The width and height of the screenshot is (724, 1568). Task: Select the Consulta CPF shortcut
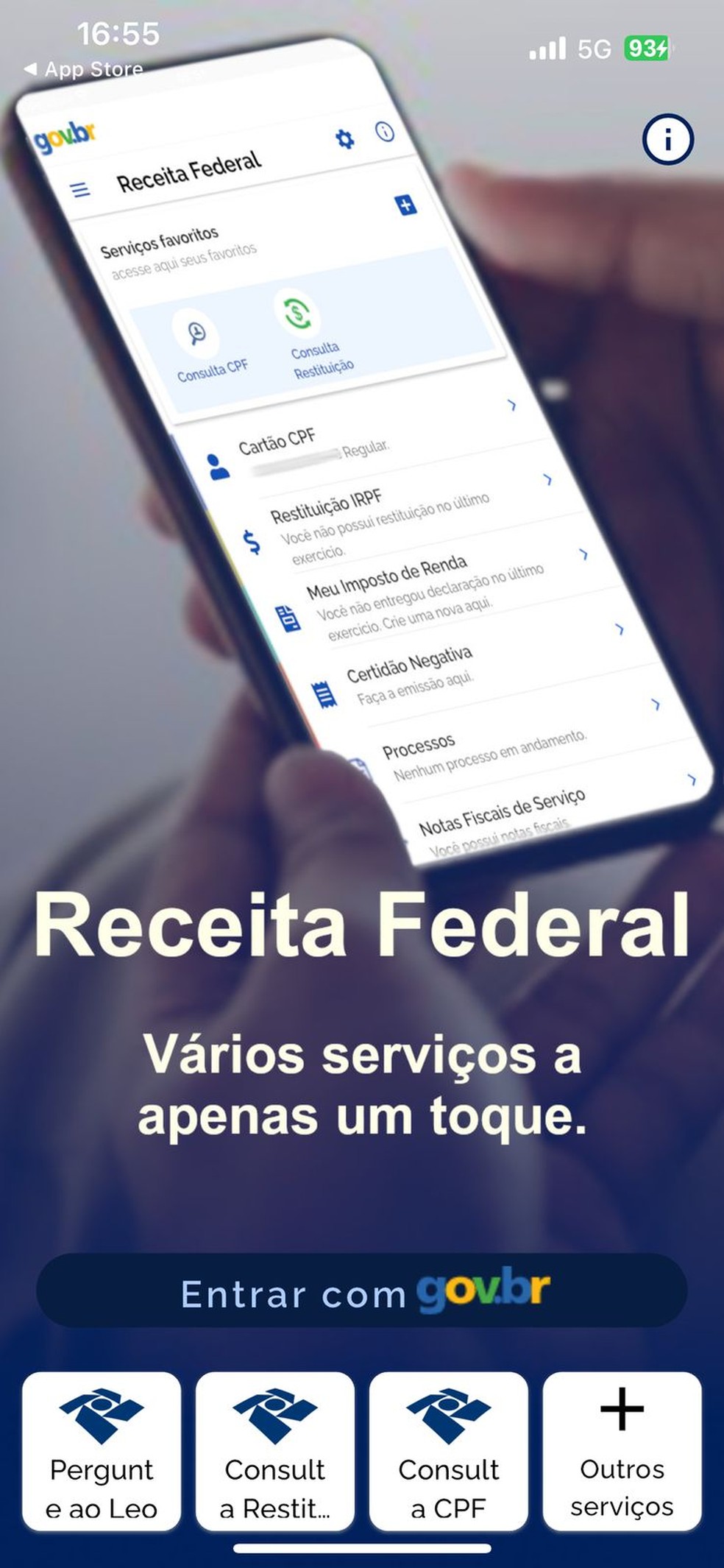tap(449, 1451)
